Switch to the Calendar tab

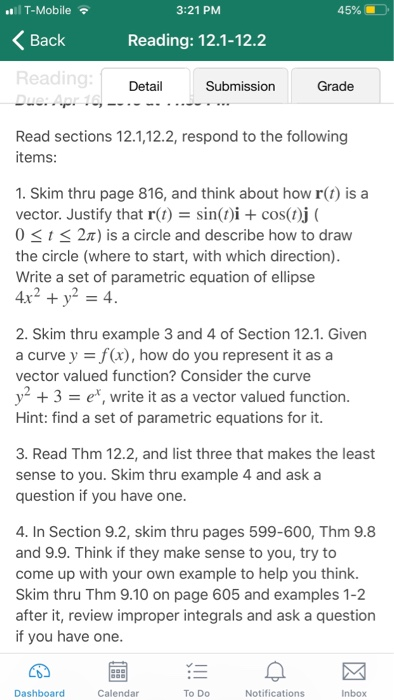[x=118, y=678]
